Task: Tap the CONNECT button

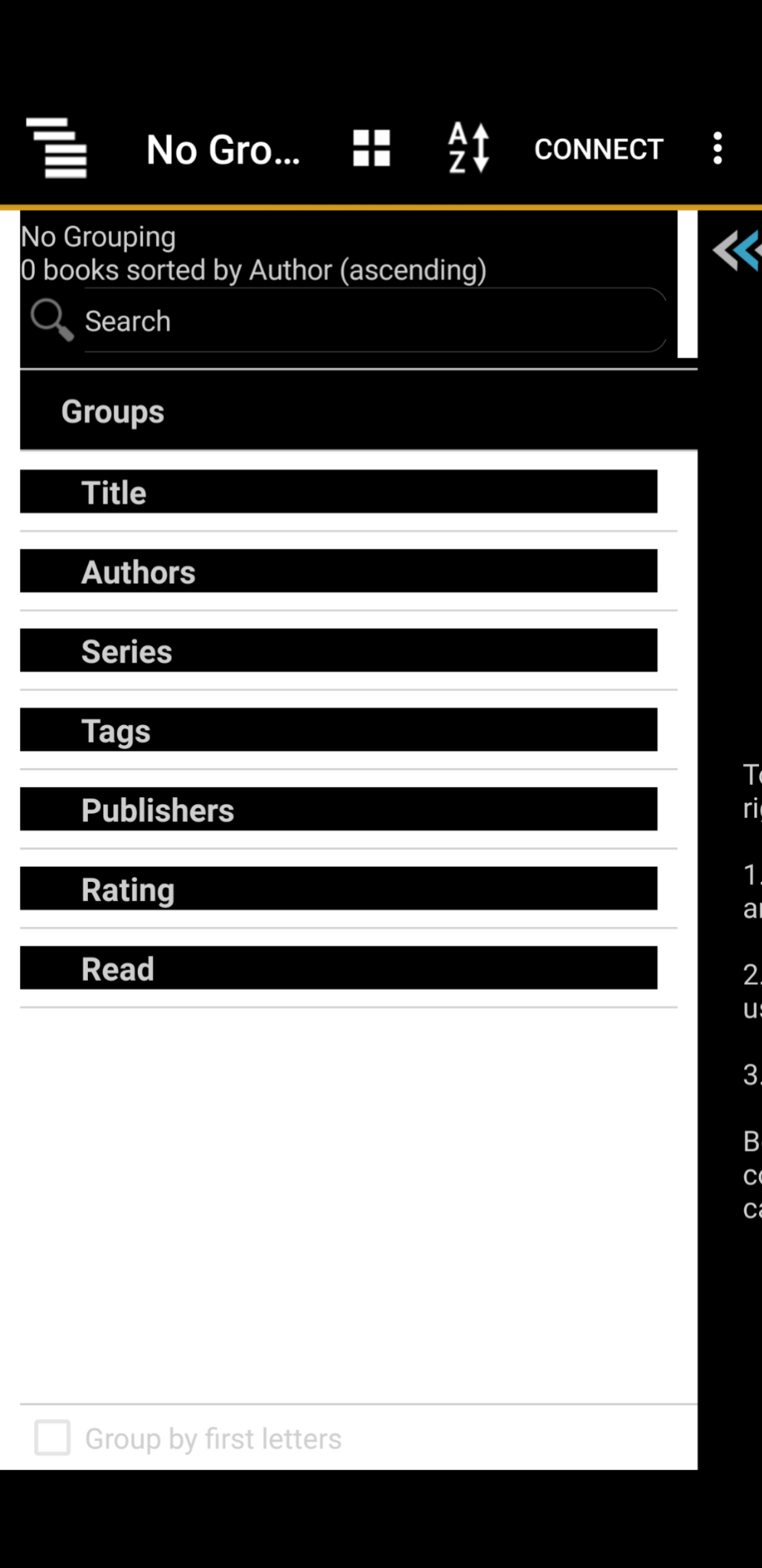Action: tap(598, 149)
